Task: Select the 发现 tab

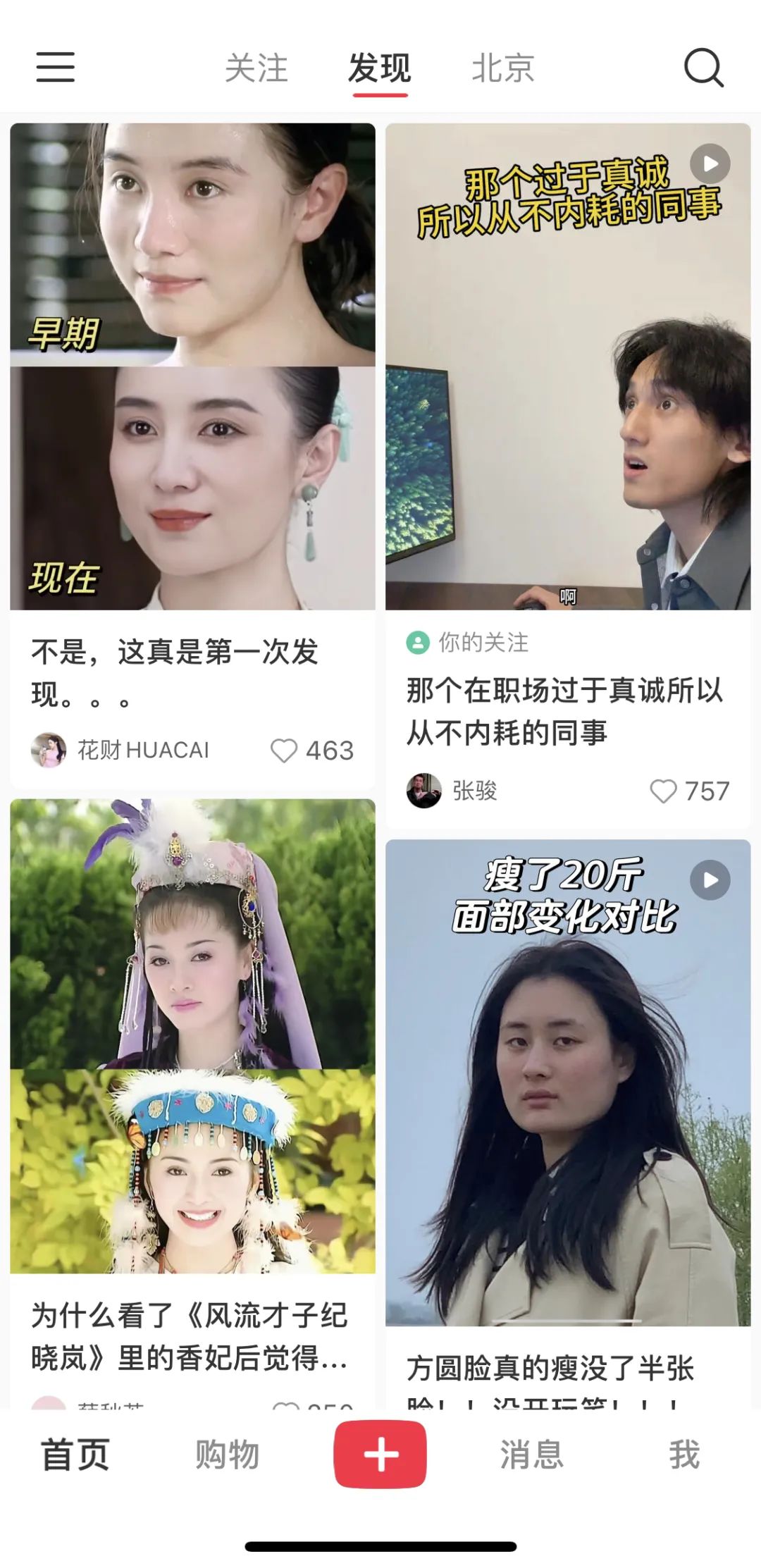Action: 380,68
